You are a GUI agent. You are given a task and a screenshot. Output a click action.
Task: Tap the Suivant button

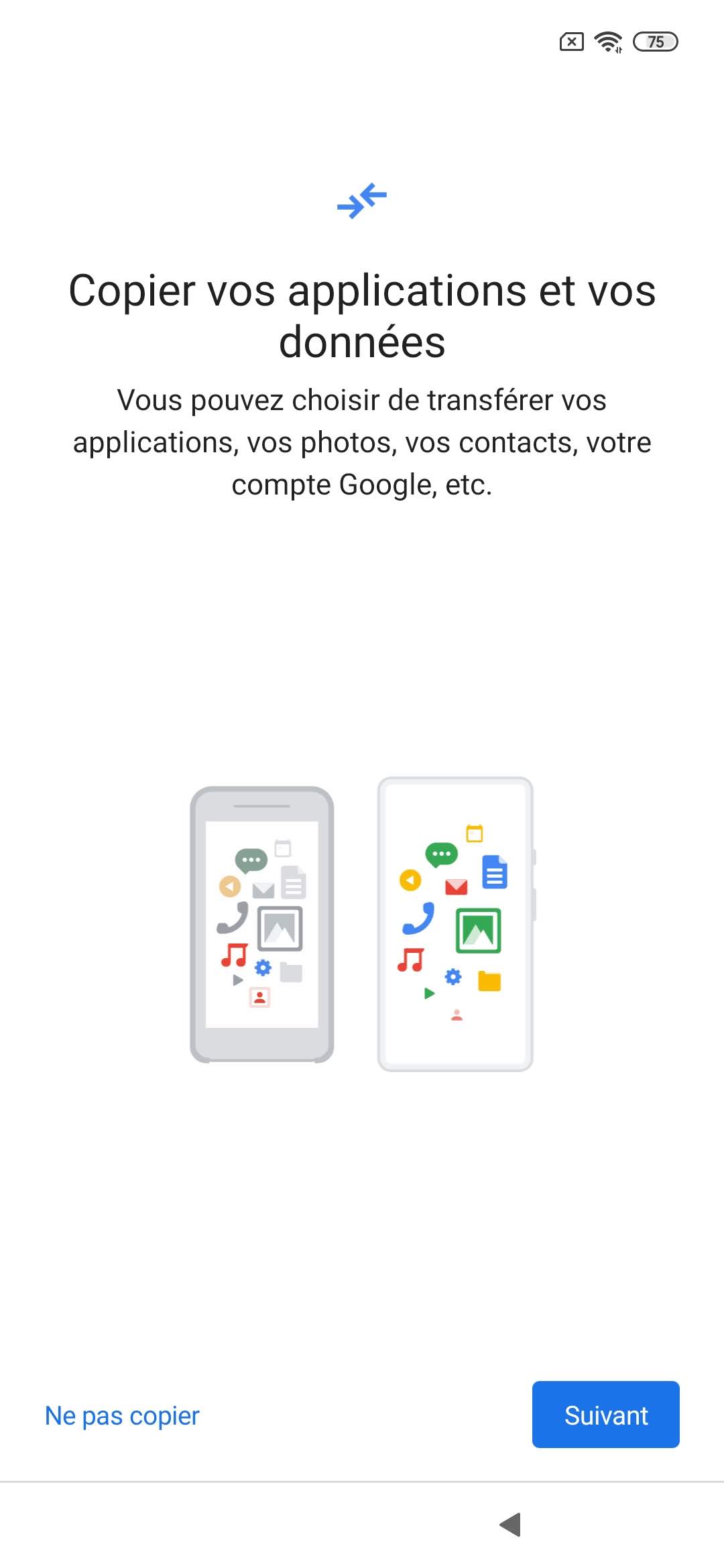(x=605, y=1415)
